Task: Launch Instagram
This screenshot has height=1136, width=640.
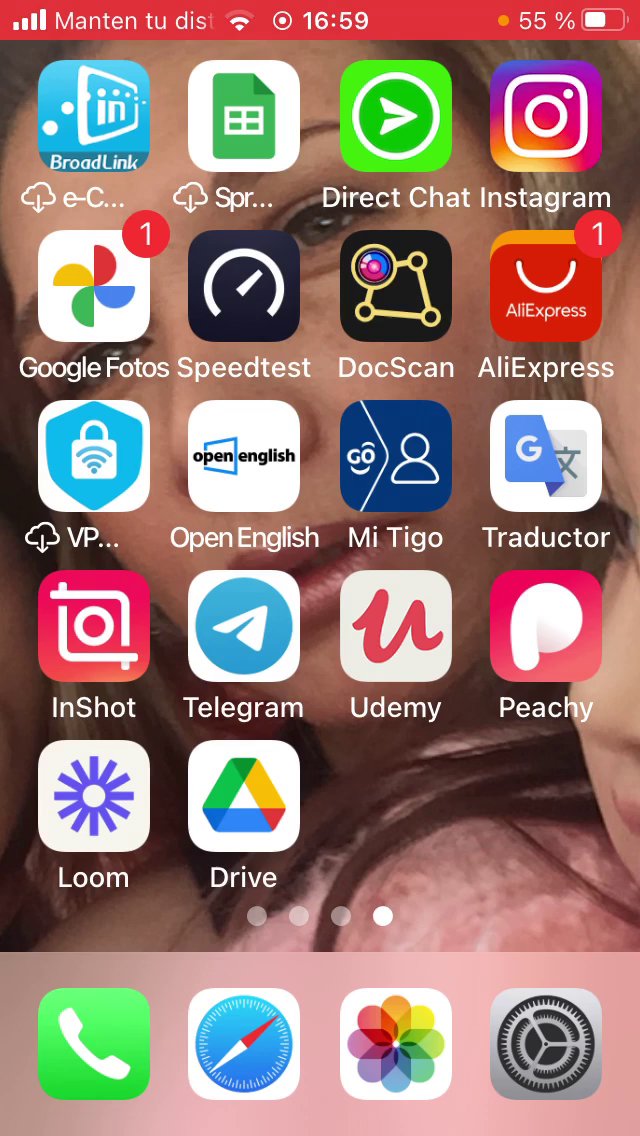Action: click(546, 116)
